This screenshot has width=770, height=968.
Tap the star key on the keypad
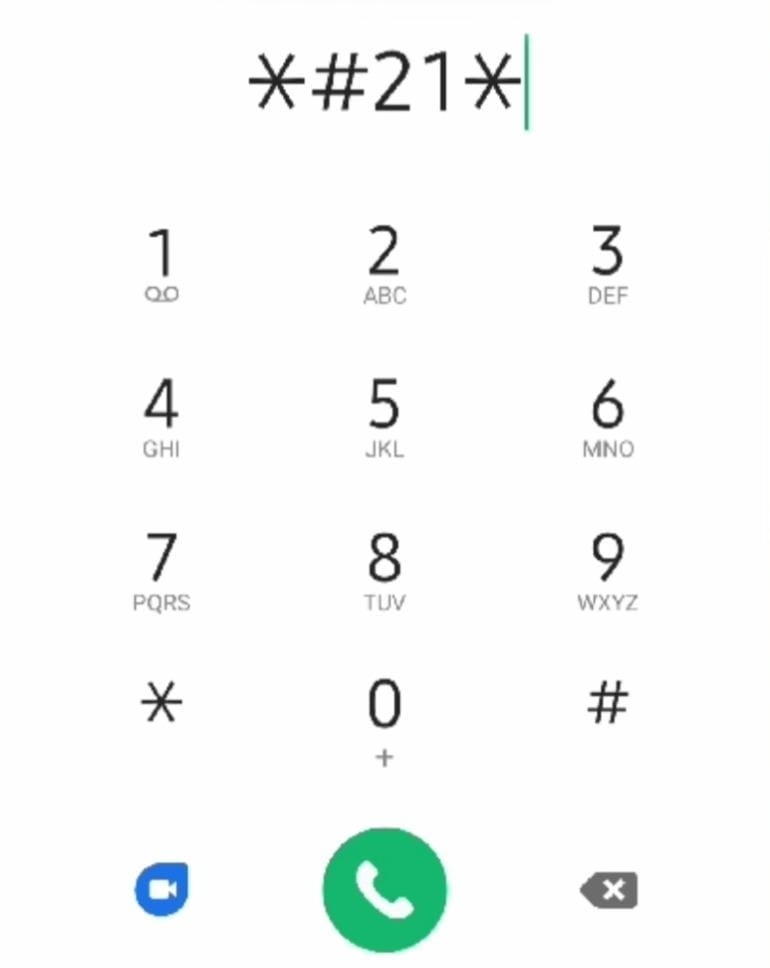pyautogui.click(x=161, y=704)
